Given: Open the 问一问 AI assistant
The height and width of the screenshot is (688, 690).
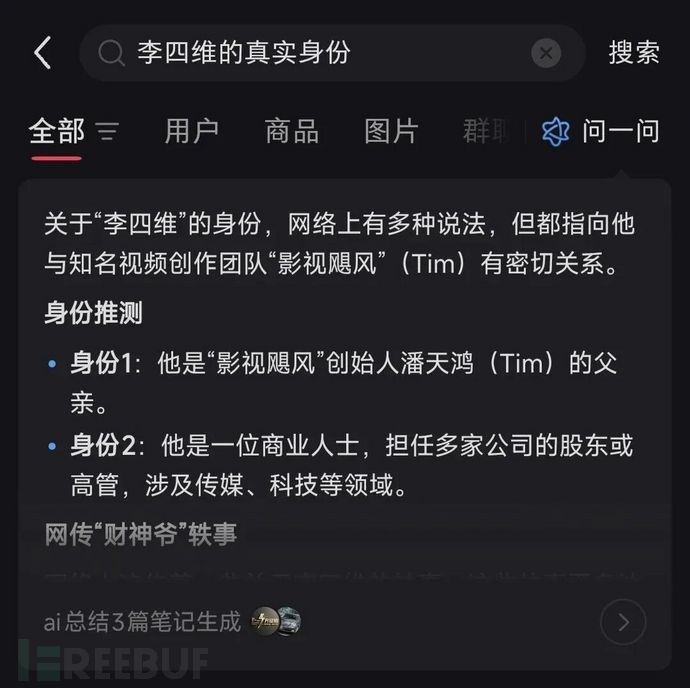Looking at the screenshot, I should pos(601,131).
